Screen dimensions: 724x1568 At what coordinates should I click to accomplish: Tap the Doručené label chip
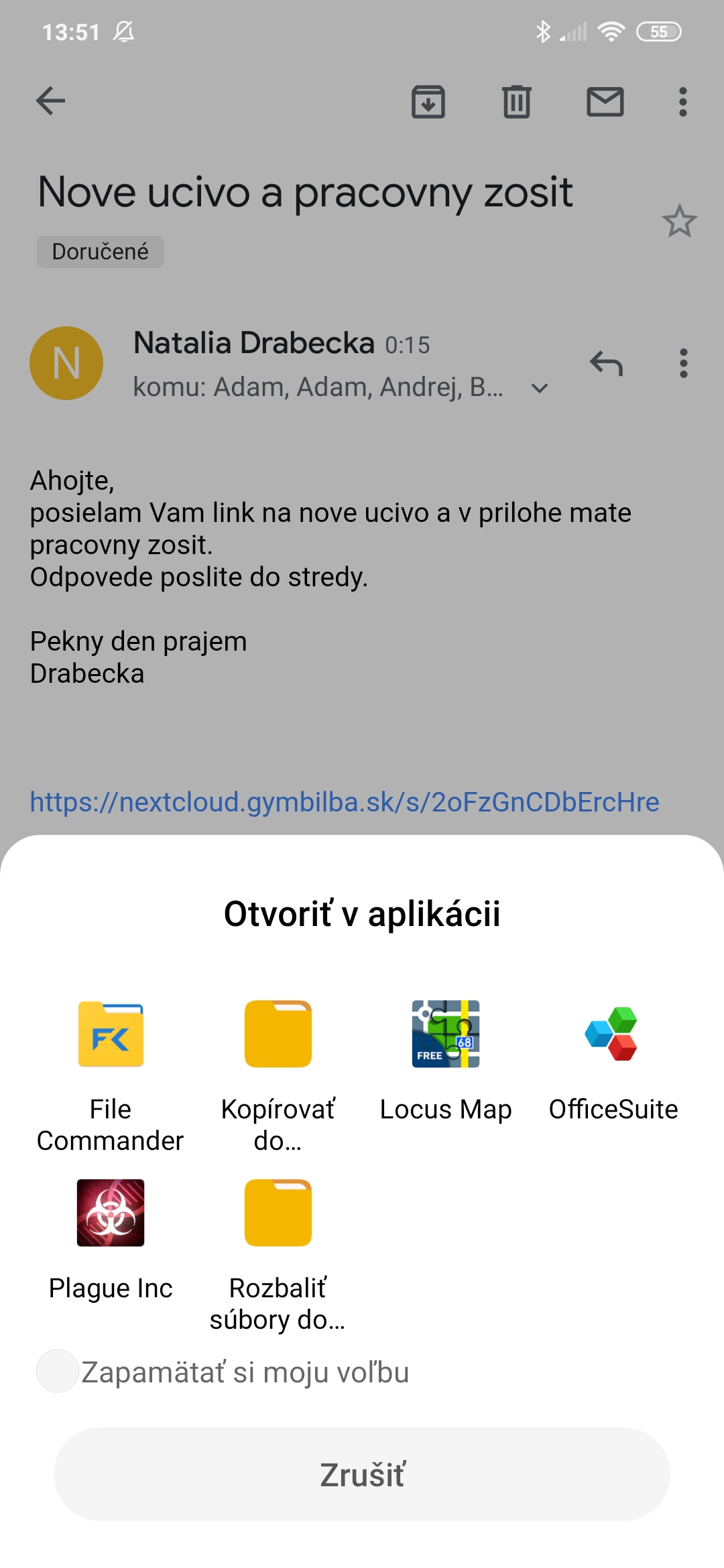coord(101,252)
